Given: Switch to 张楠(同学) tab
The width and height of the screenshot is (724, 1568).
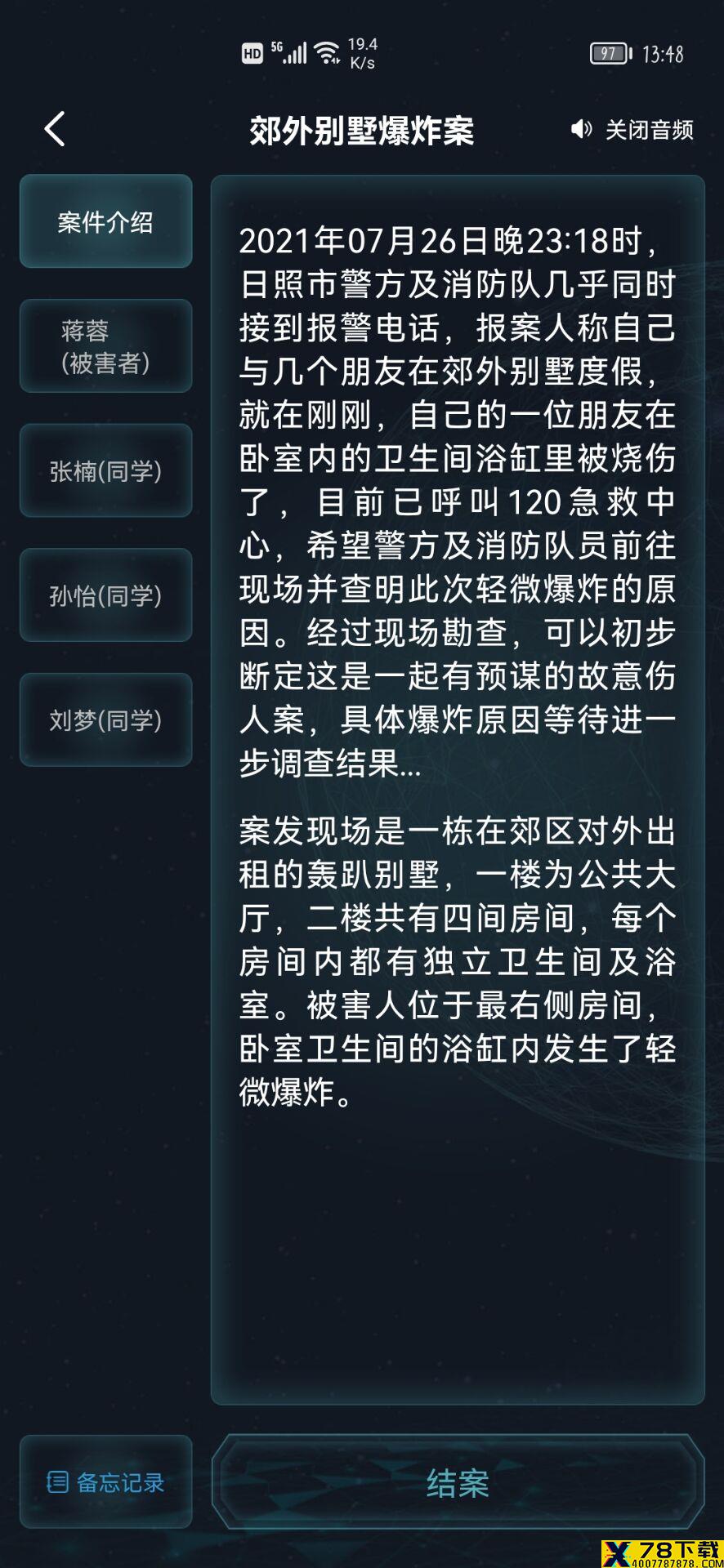Looking at the screenshot, I should pyautogui.click(x=105, y=471).
